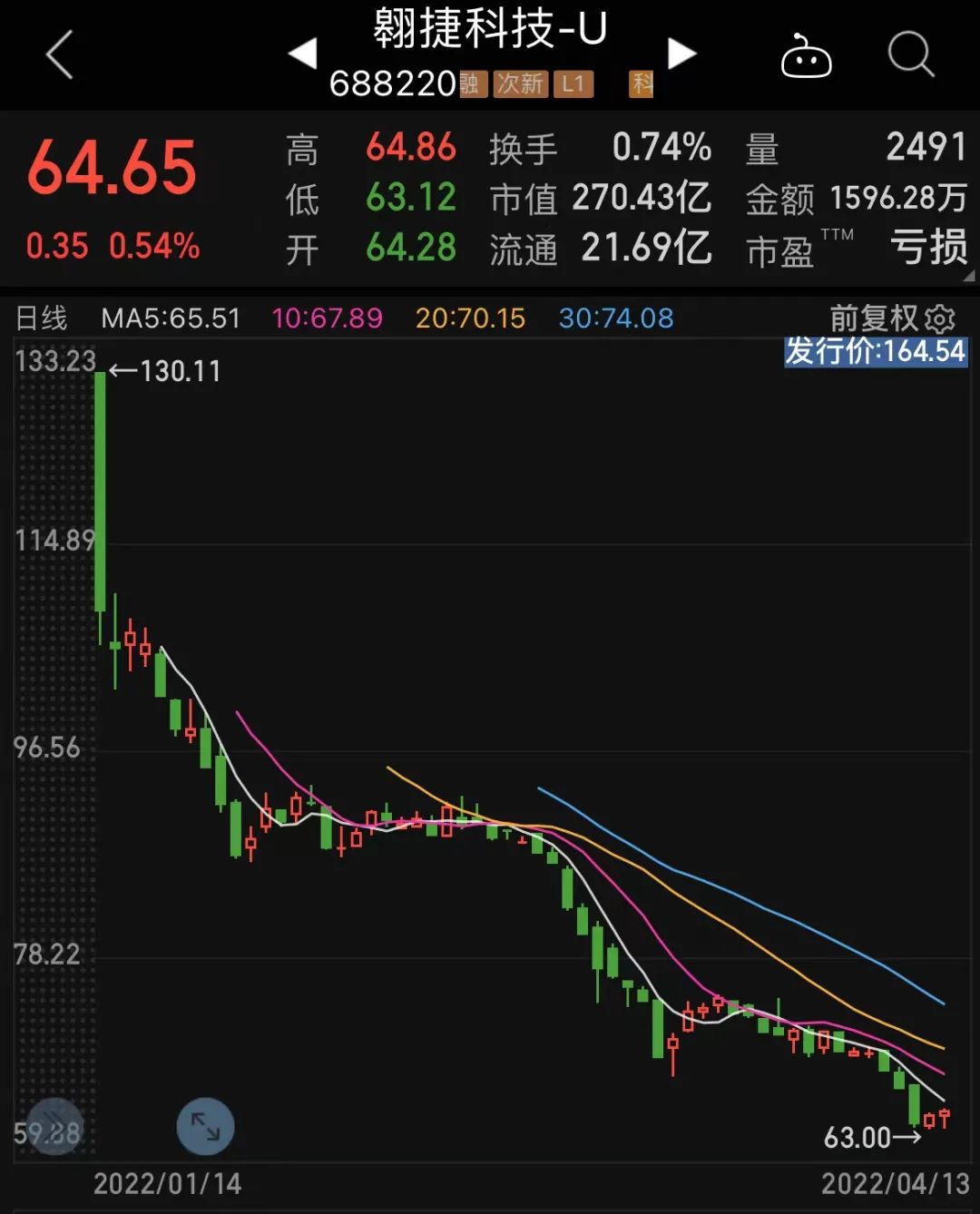Tap the double-arrow rewind icon on chart
This screenshot has height=1214, width=980.
[x=54, y=1127]
